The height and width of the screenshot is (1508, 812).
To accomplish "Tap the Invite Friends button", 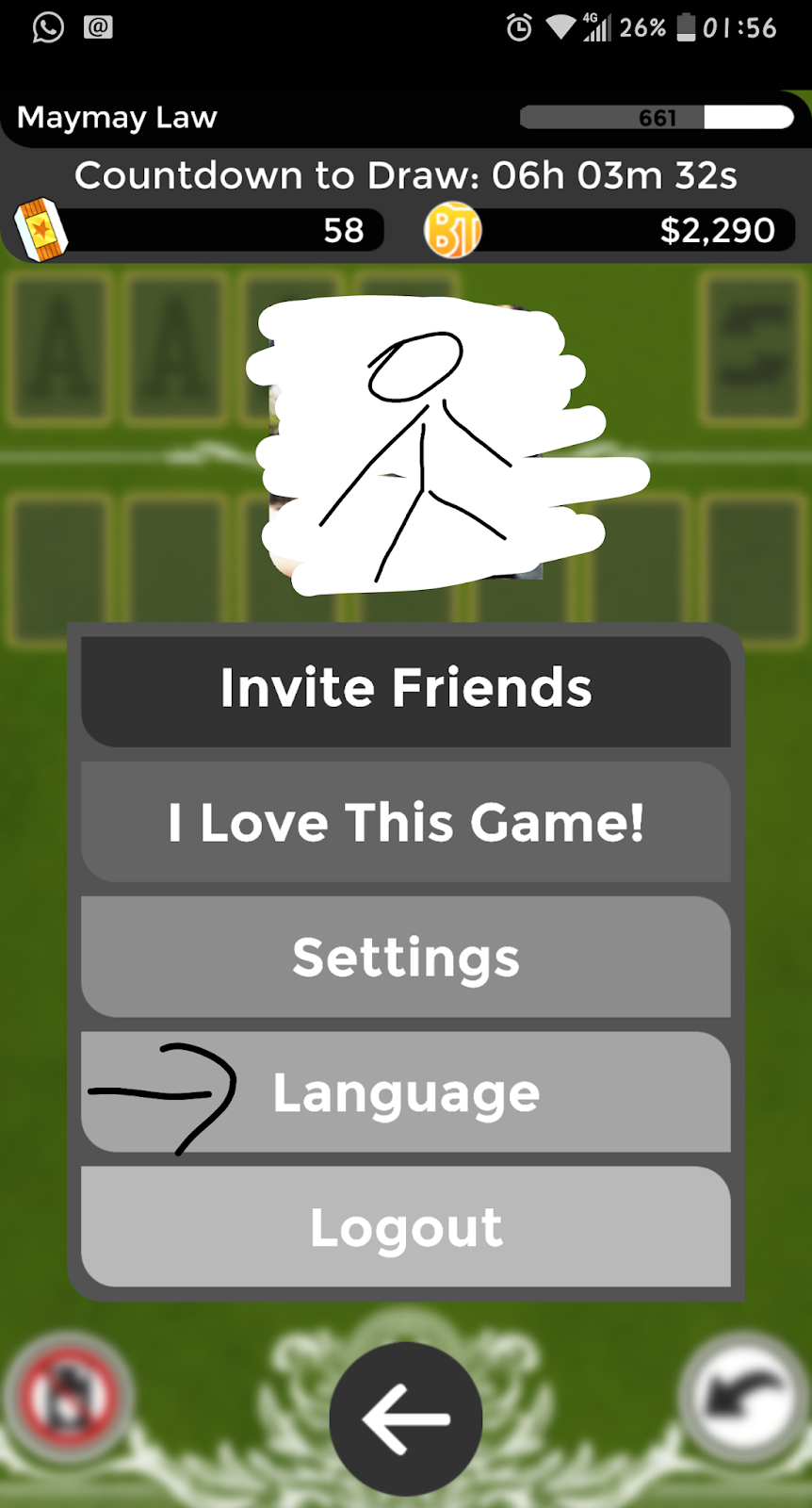I will pyautogui.click(x=406, y=690).
